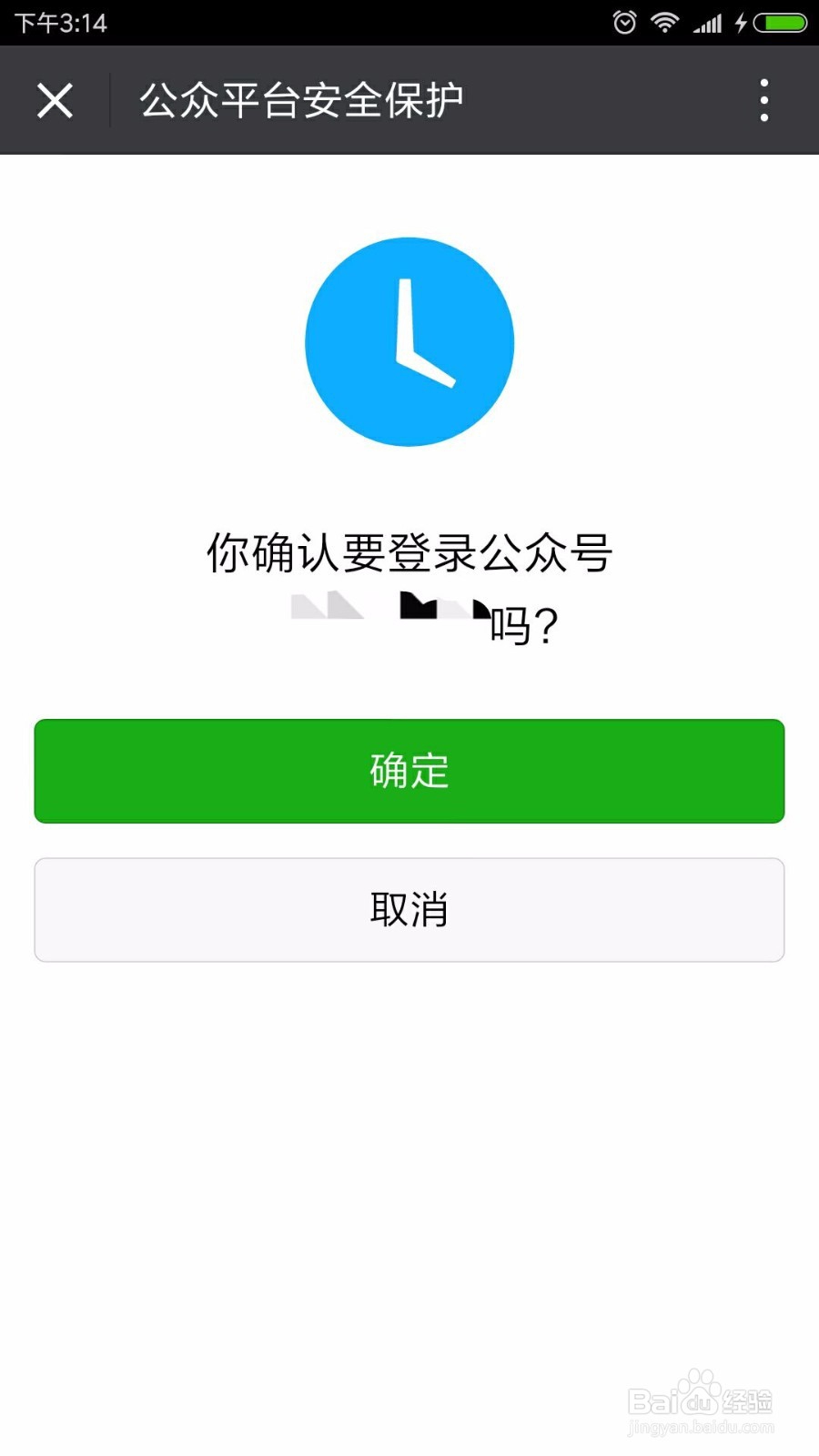Tap the X close icon
Screen dimensions: 819x1456
coord(55,100)
